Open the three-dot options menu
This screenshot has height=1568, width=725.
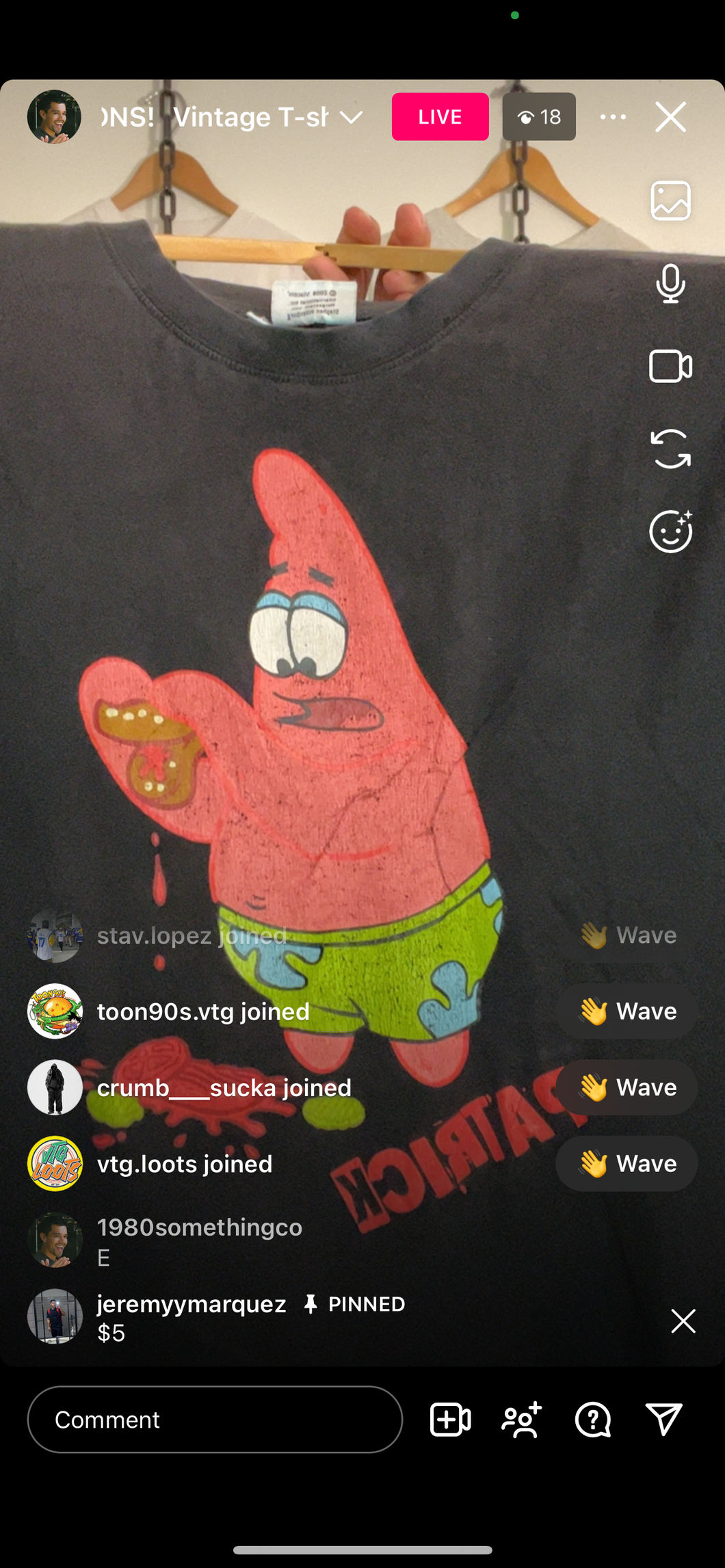tap(613, 117)
